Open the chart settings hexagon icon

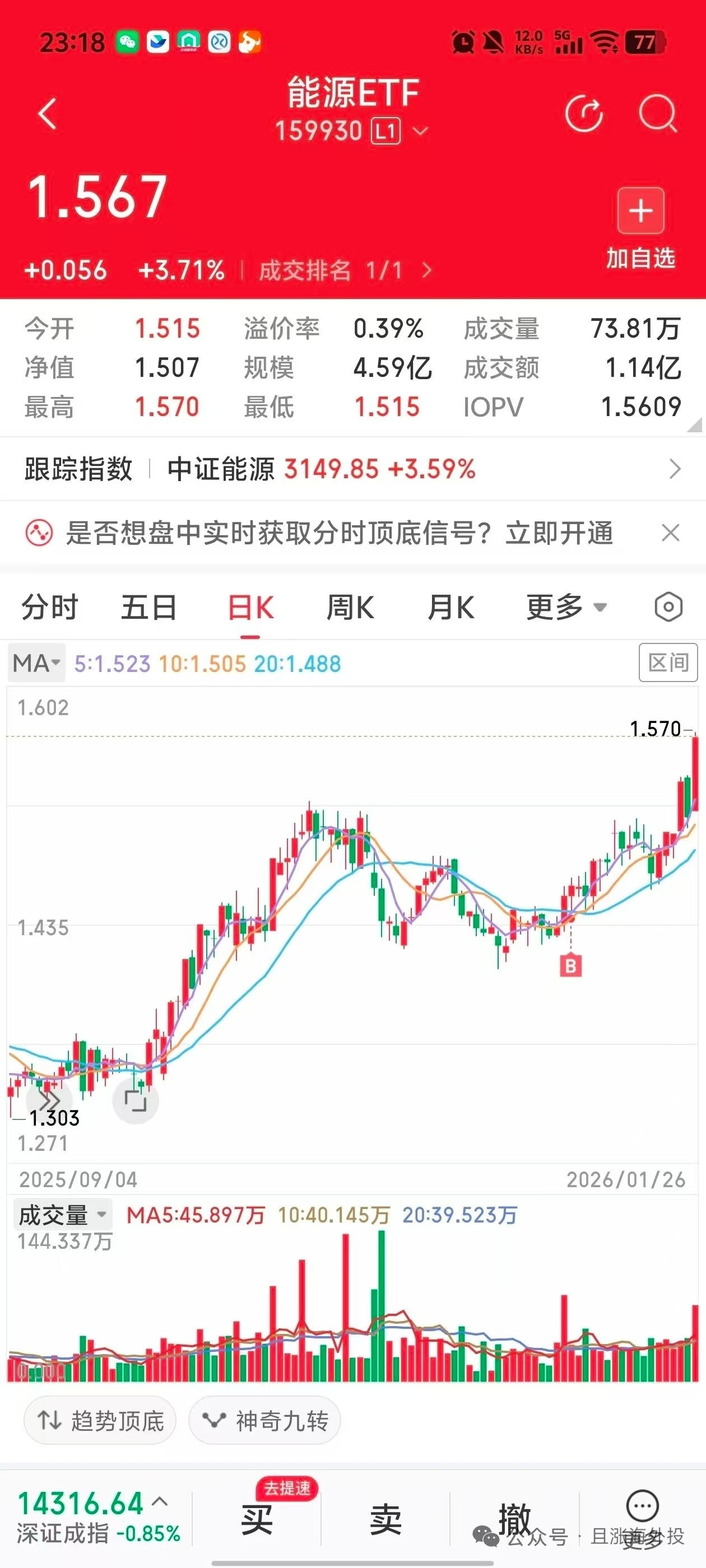pyautogui.click(x=668, y=608)
